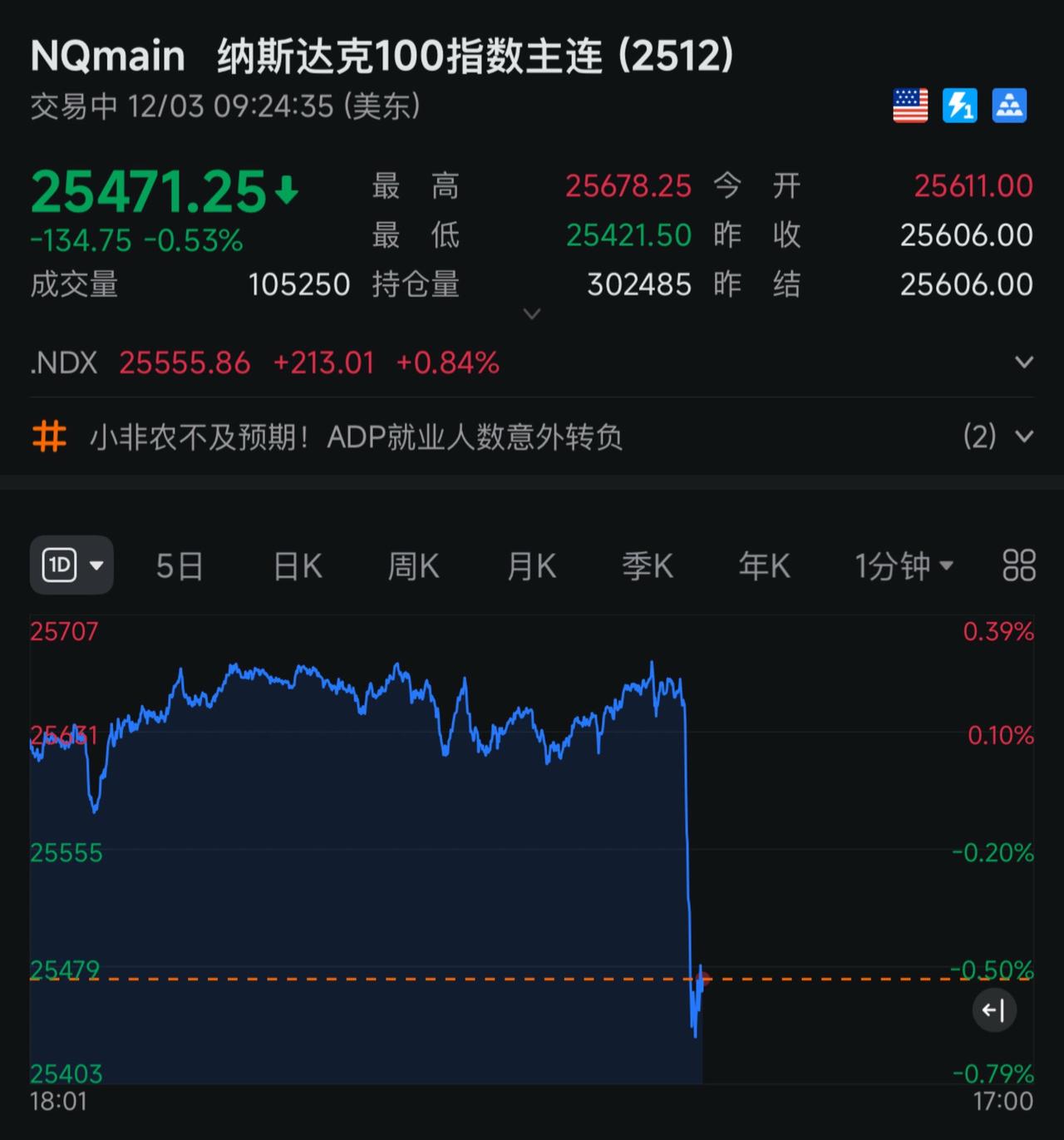This screenshot has height=1140, width=1064.
Task: Select the gold bars precious metals icon
Action: click(x=1009, y=106)
